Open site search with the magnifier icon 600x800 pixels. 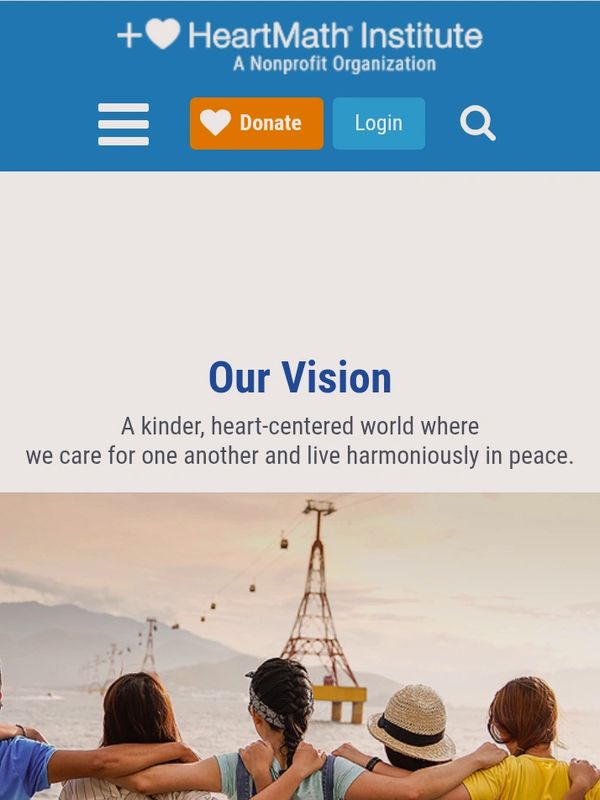(477, 123)
